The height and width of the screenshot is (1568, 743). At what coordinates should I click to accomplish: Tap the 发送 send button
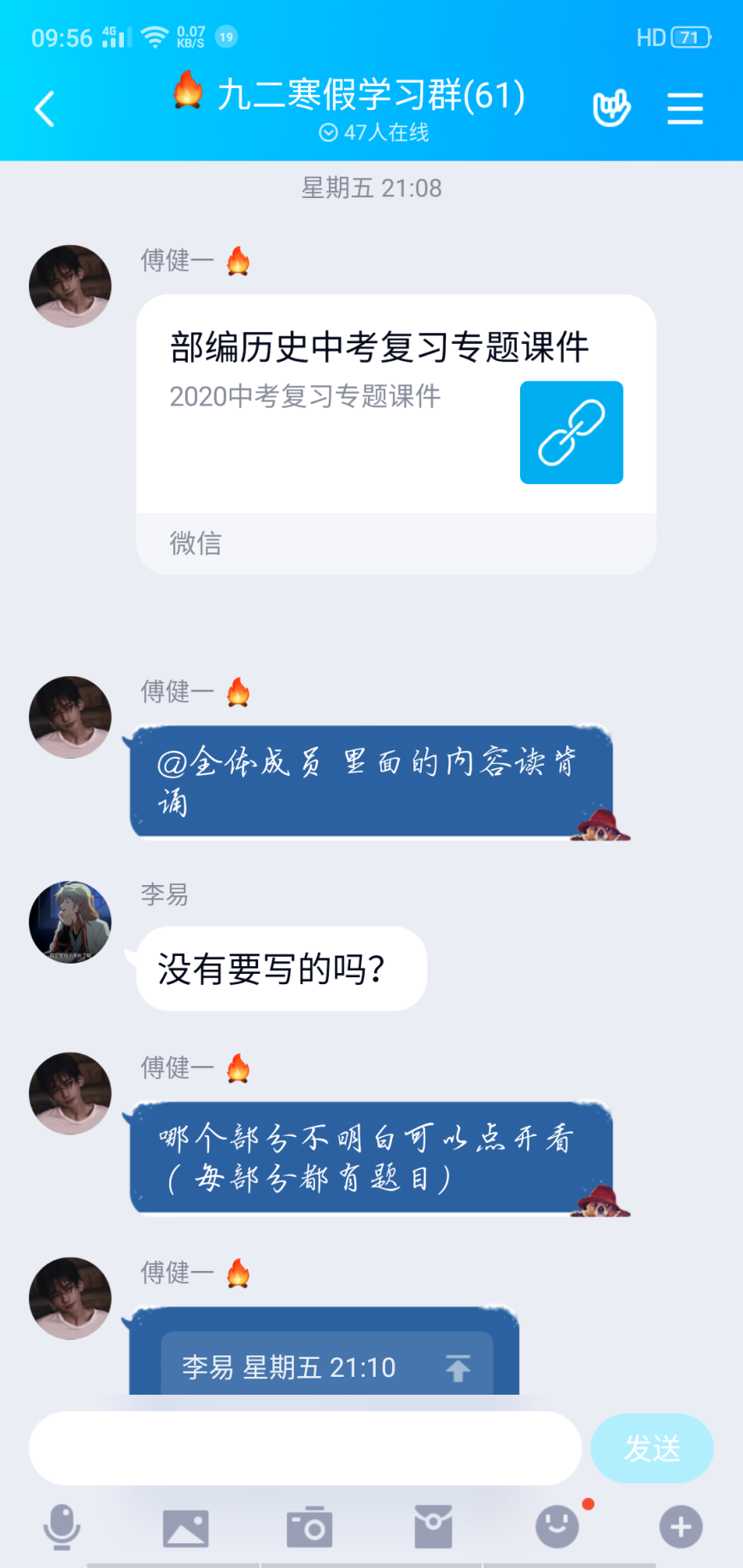652,1448
